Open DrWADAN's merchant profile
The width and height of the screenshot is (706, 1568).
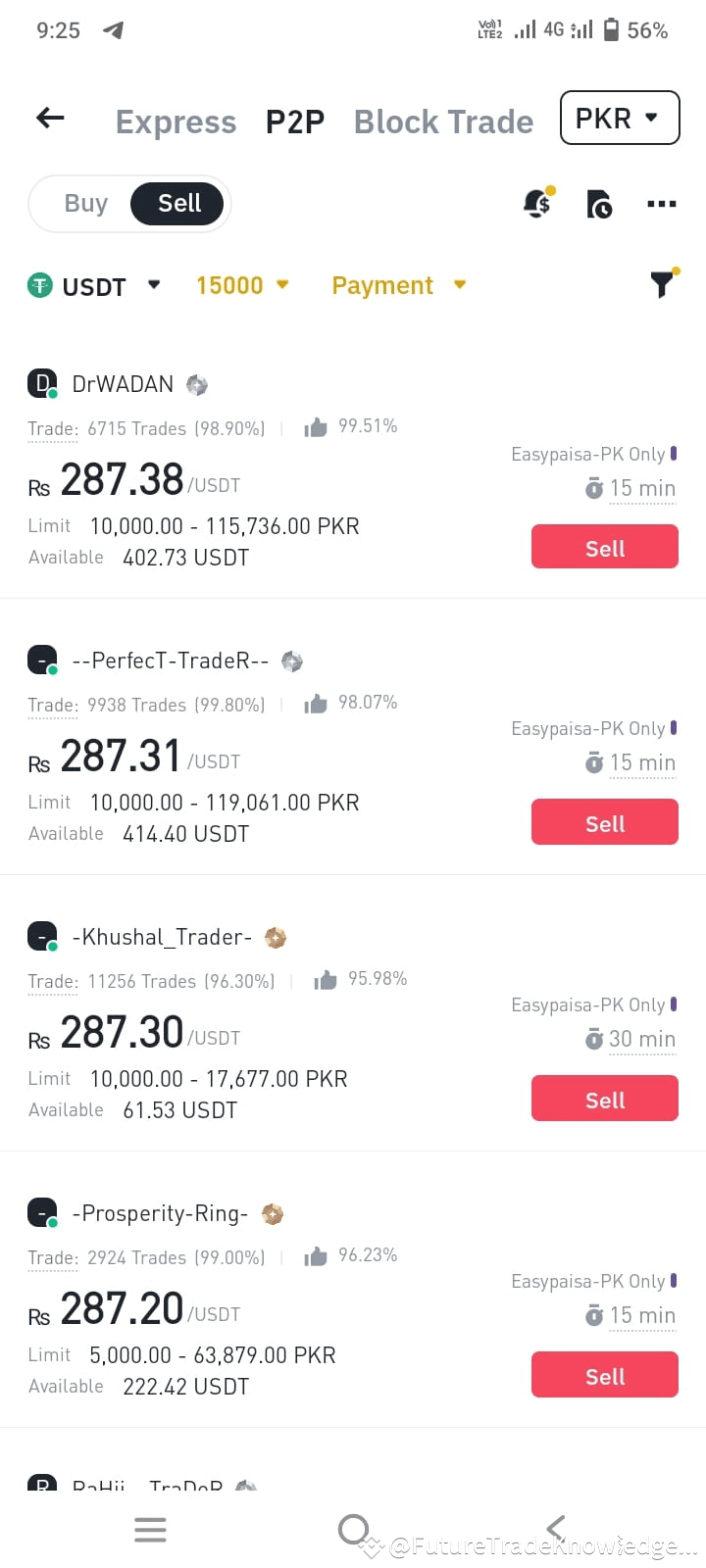click(120, 384)
